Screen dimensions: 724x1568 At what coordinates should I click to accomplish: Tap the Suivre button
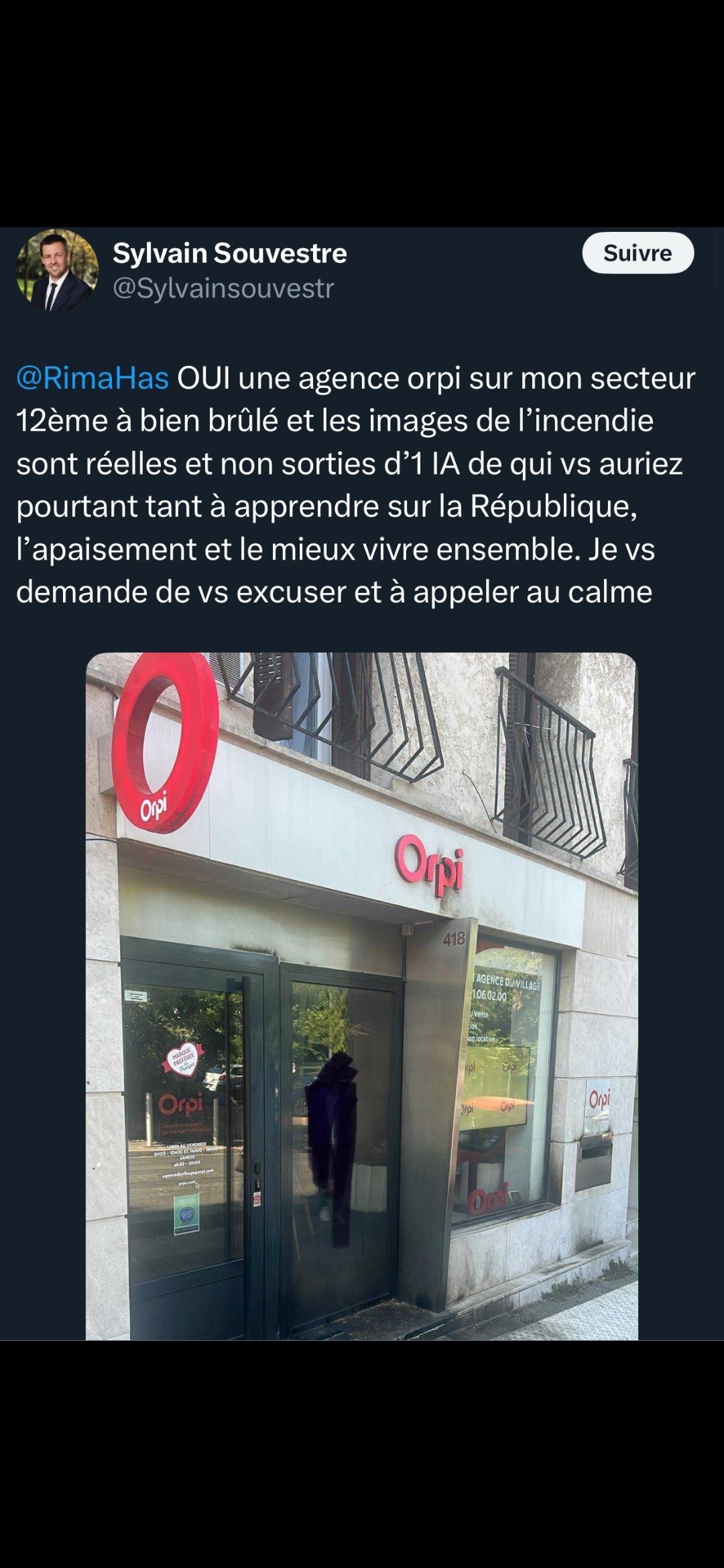[x=638, y=253]
